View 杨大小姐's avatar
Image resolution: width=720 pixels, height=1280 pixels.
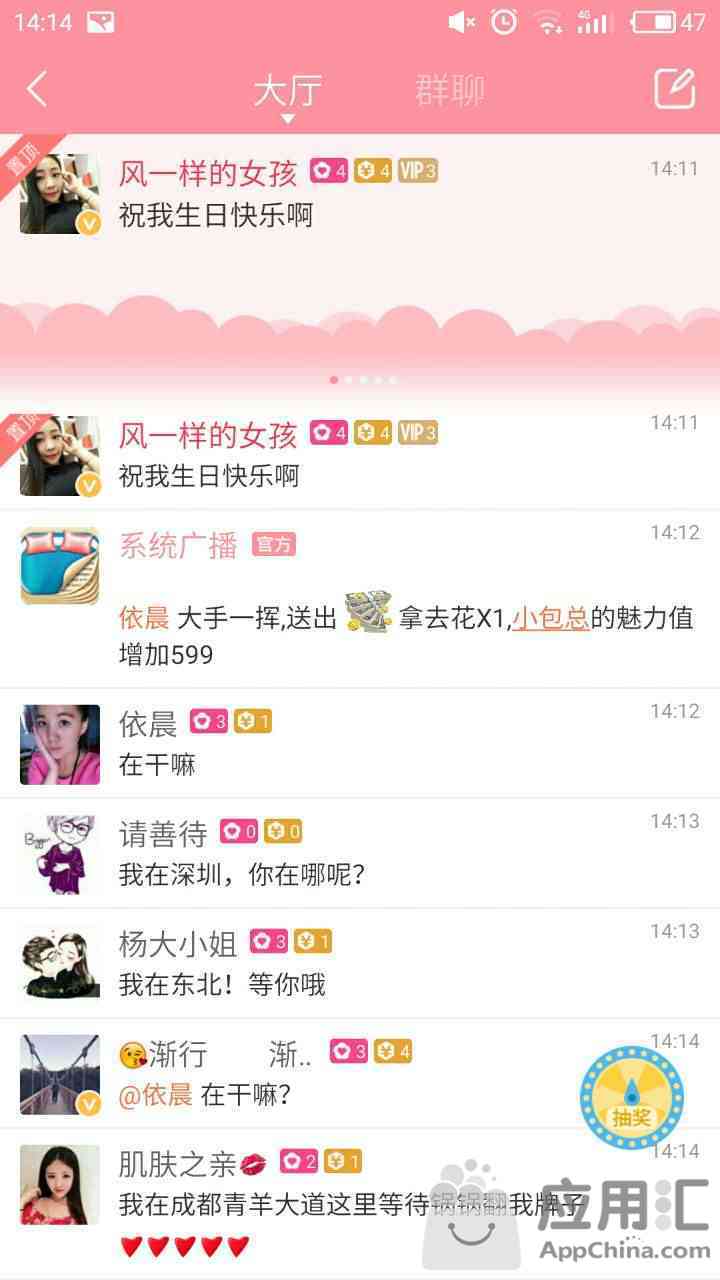tap(60, 965)
